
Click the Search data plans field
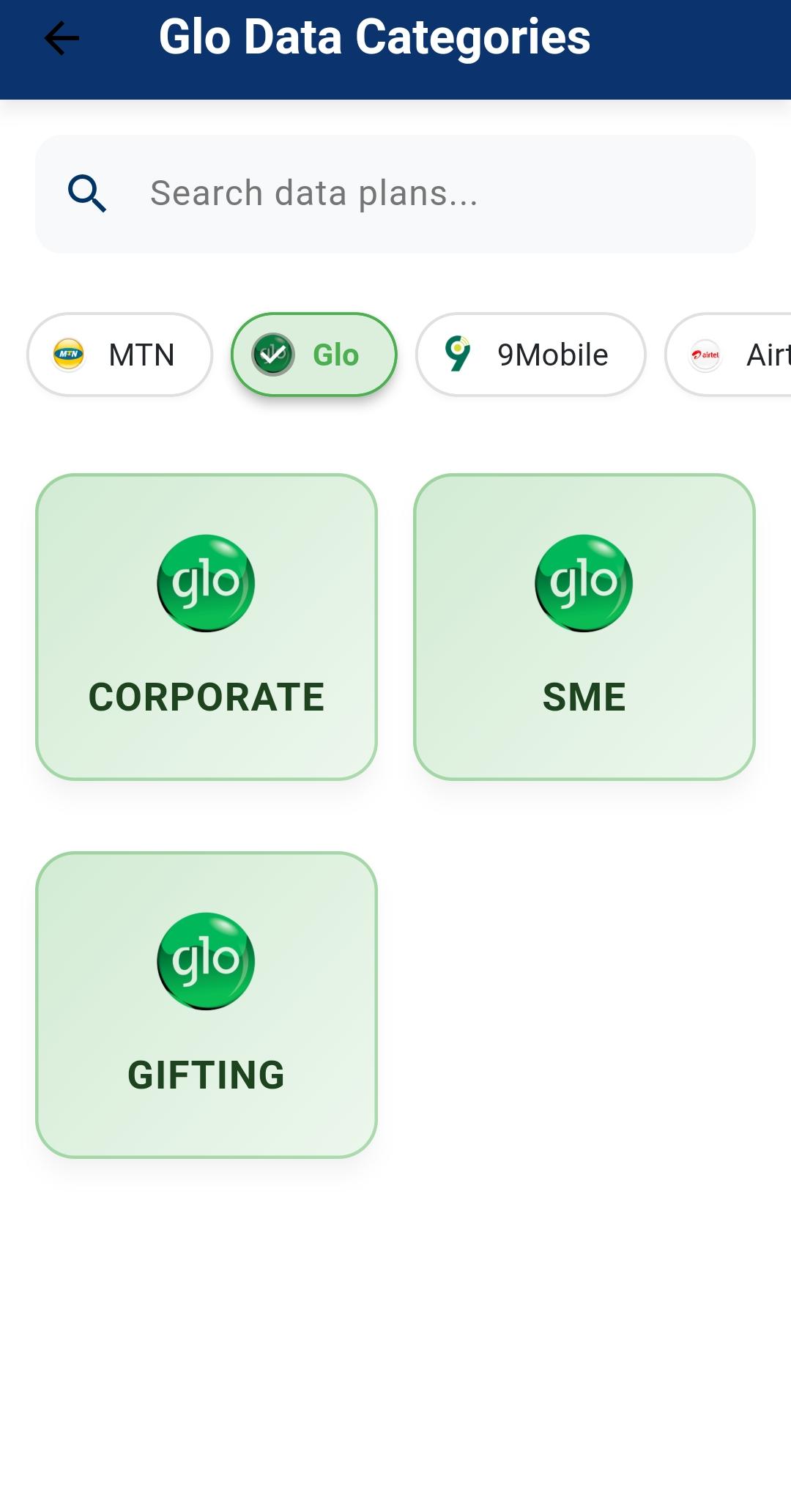coord(395,193)
